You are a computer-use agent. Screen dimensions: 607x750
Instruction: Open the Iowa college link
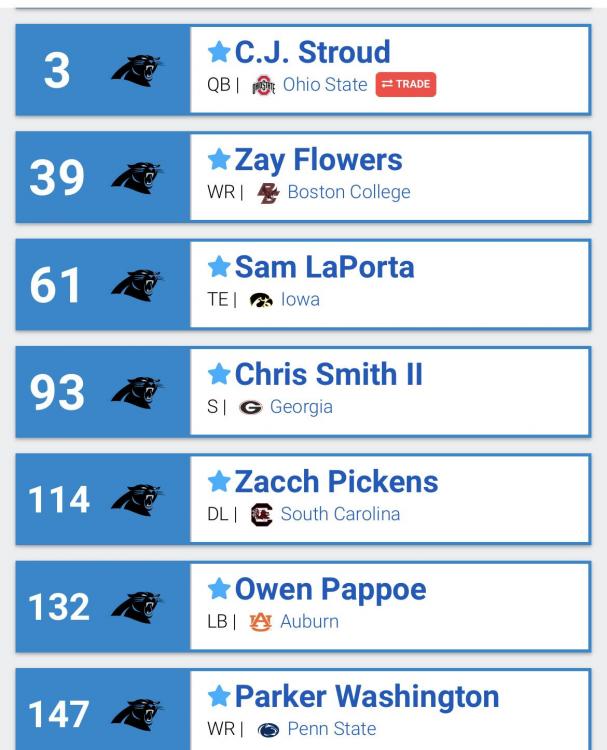click(300, 299)
